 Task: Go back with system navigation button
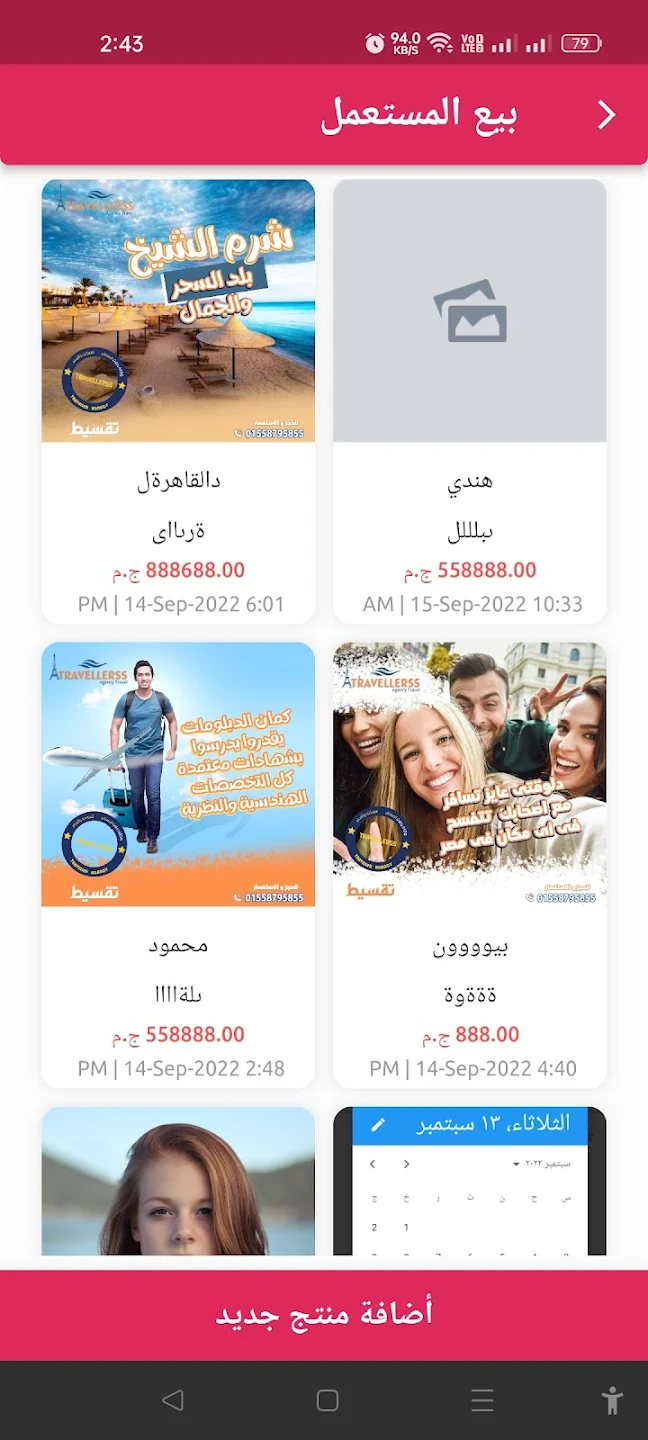[x=172, y=1400]
